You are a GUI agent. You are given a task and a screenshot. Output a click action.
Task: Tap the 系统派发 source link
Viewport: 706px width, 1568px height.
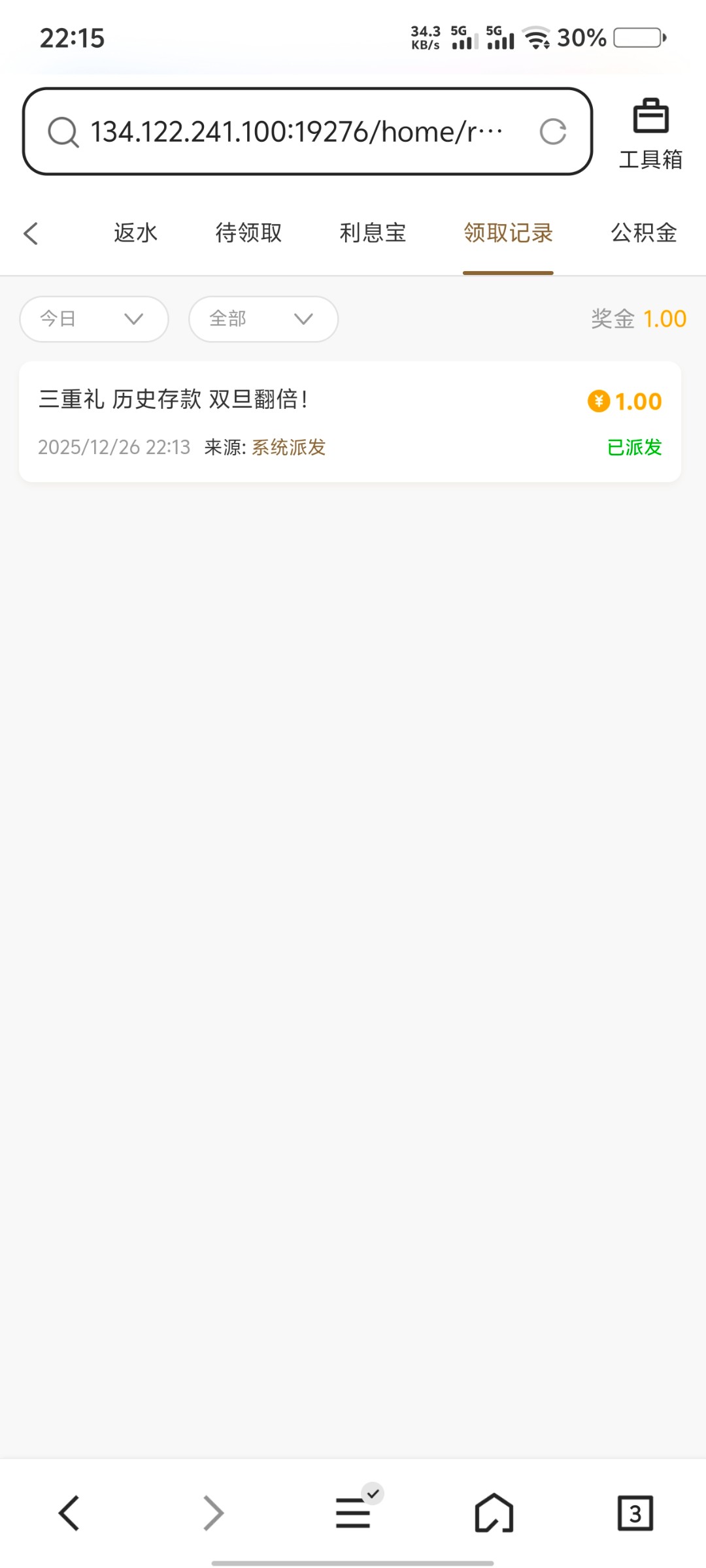(x=288, y=447)
